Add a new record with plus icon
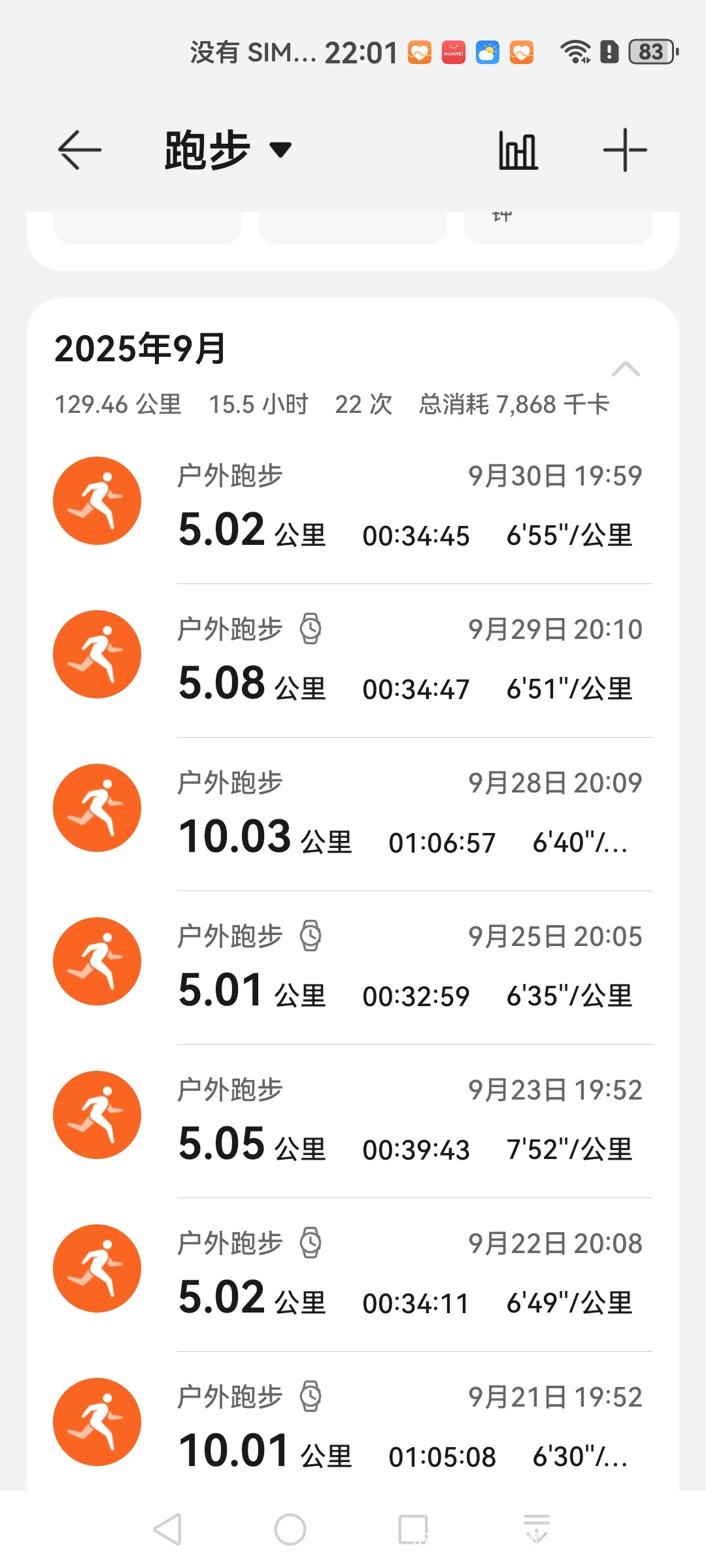This screenshot has height=1568, width=706. 625,150
